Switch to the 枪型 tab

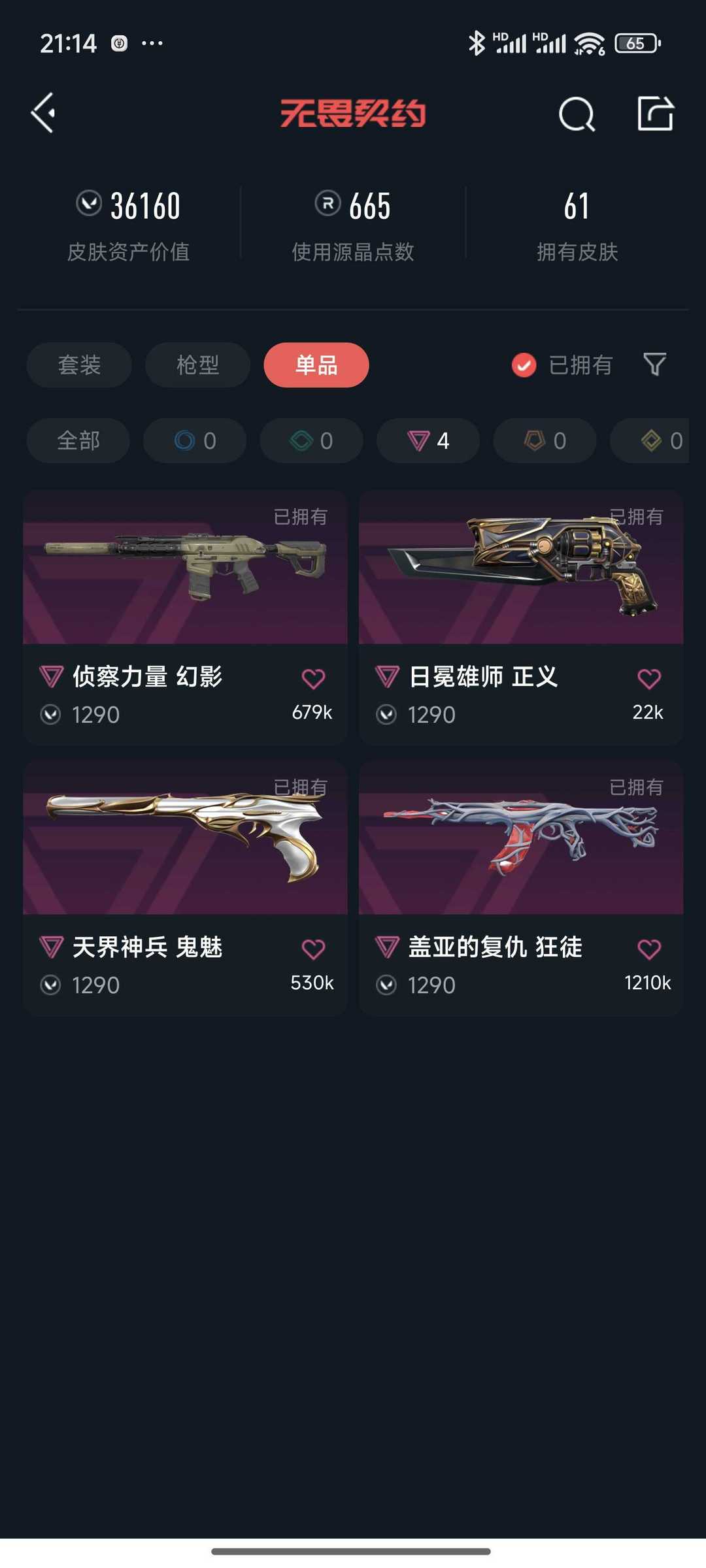197,365
